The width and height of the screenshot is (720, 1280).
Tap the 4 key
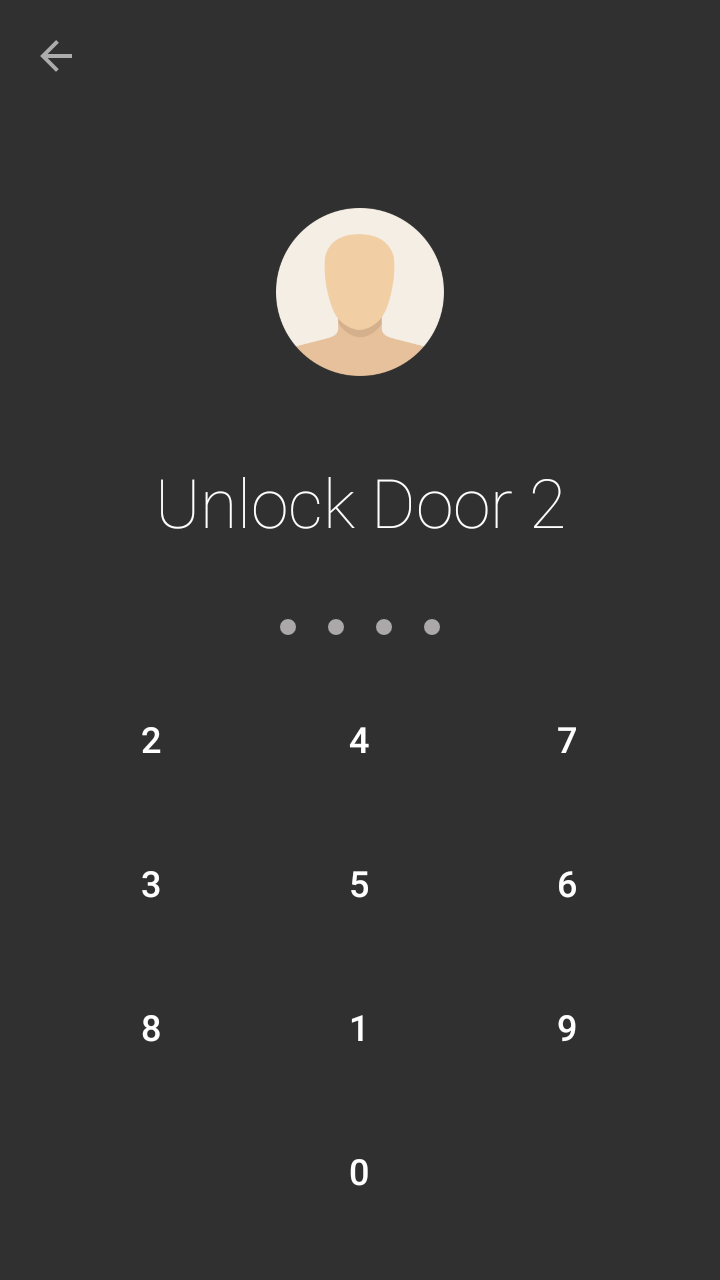pyautogui.click(x=359, y=741)
